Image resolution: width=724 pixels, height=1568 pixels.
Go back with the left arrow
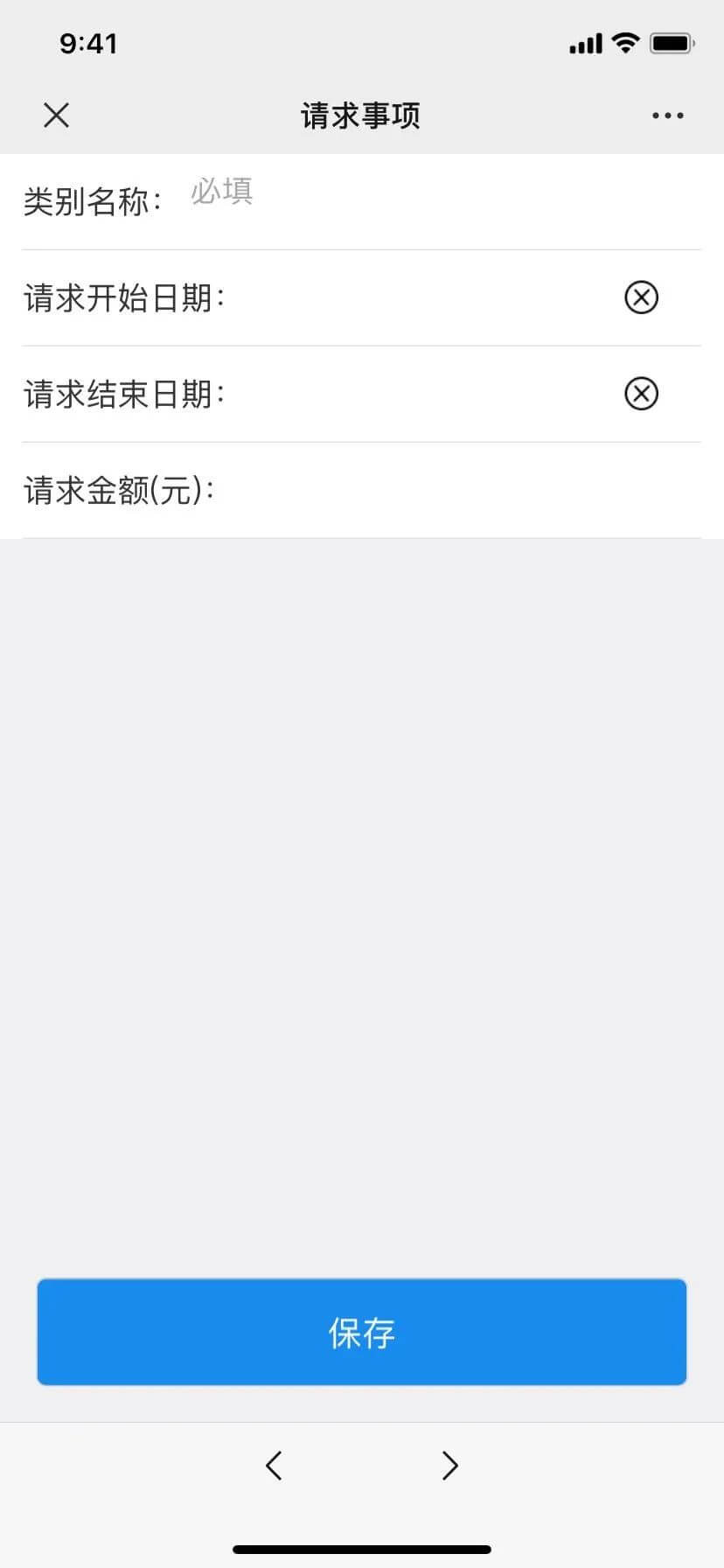point(274,1465)
